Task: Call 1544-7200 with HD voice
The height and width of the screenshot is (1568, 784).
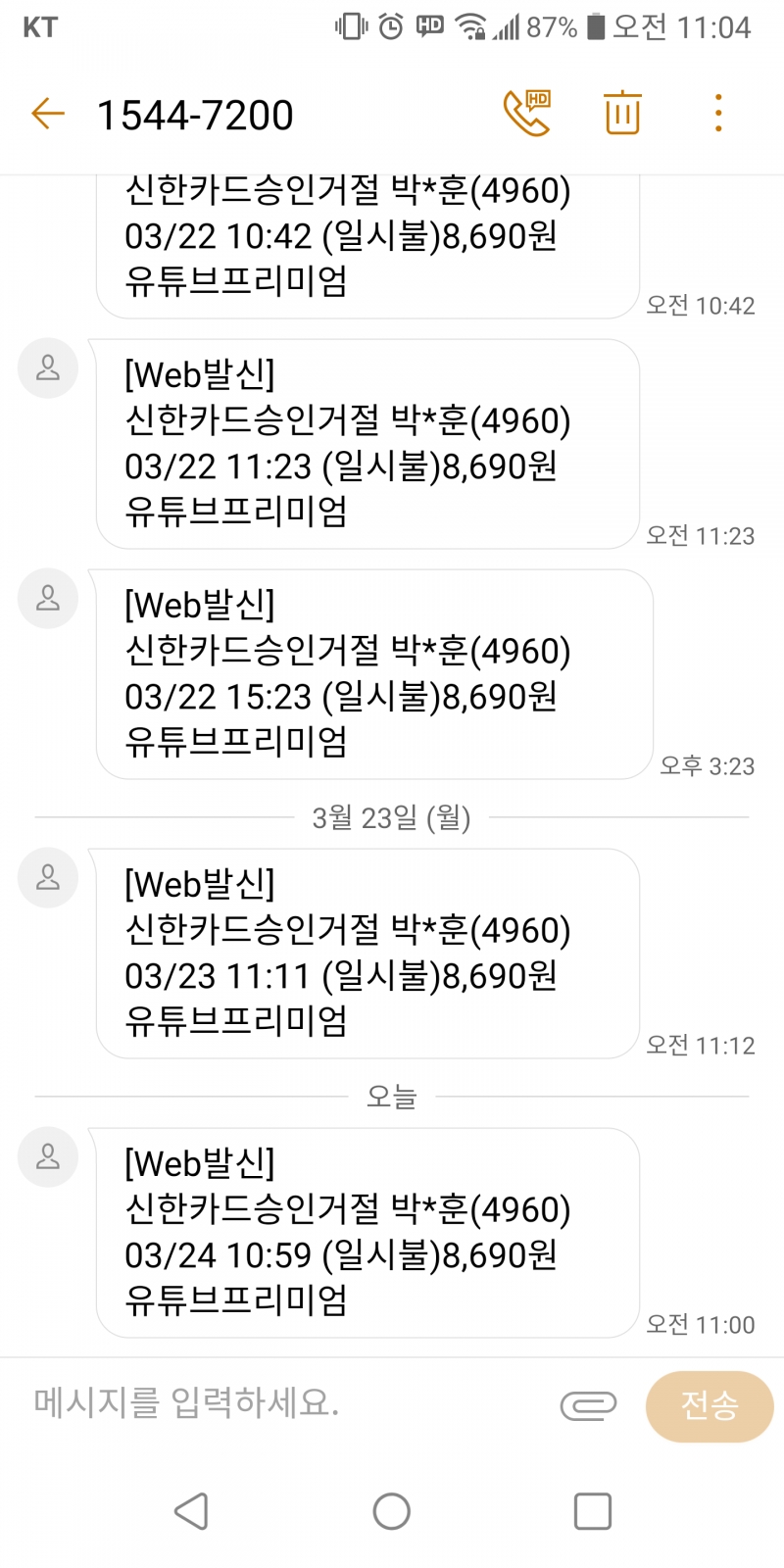Action: click(x=527, y=113)
